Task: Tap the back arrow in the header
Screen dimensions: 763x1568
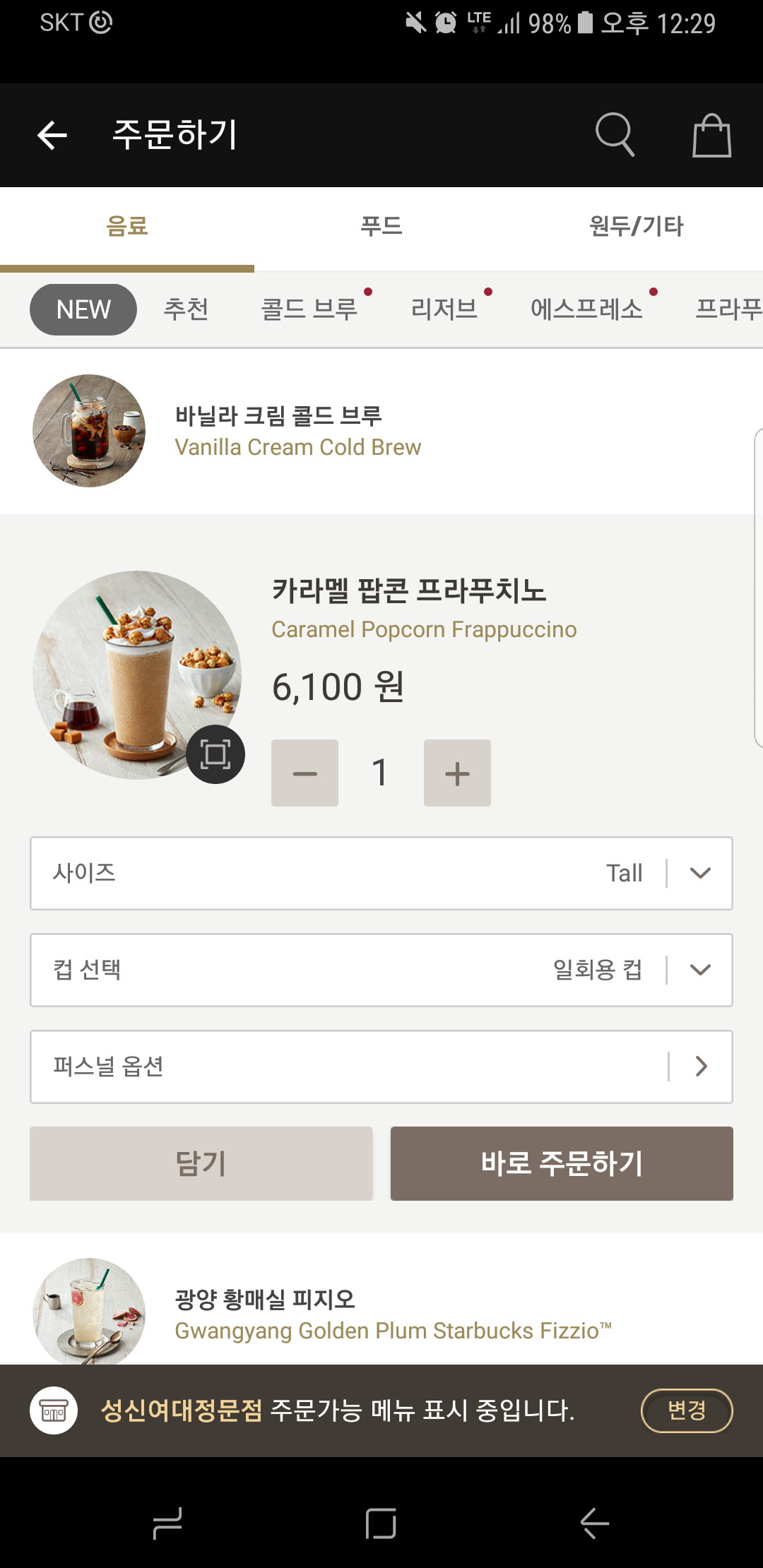Action: point(52,135)
